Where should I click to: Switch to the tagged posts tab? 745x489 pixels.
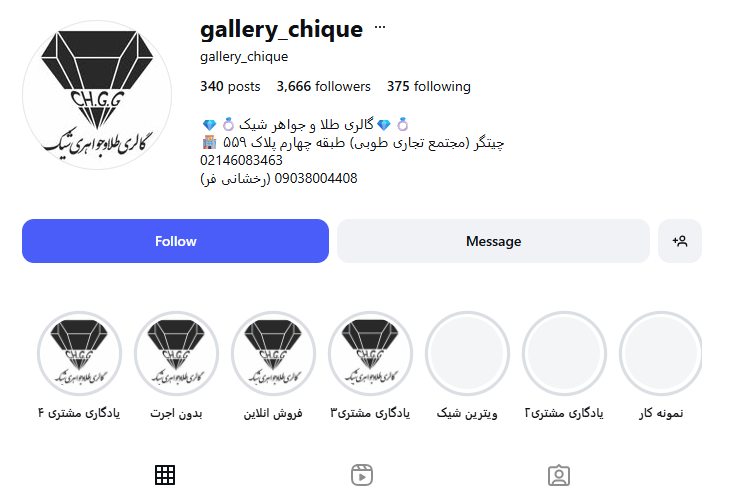pyautogui.click(x=559, y=475)
